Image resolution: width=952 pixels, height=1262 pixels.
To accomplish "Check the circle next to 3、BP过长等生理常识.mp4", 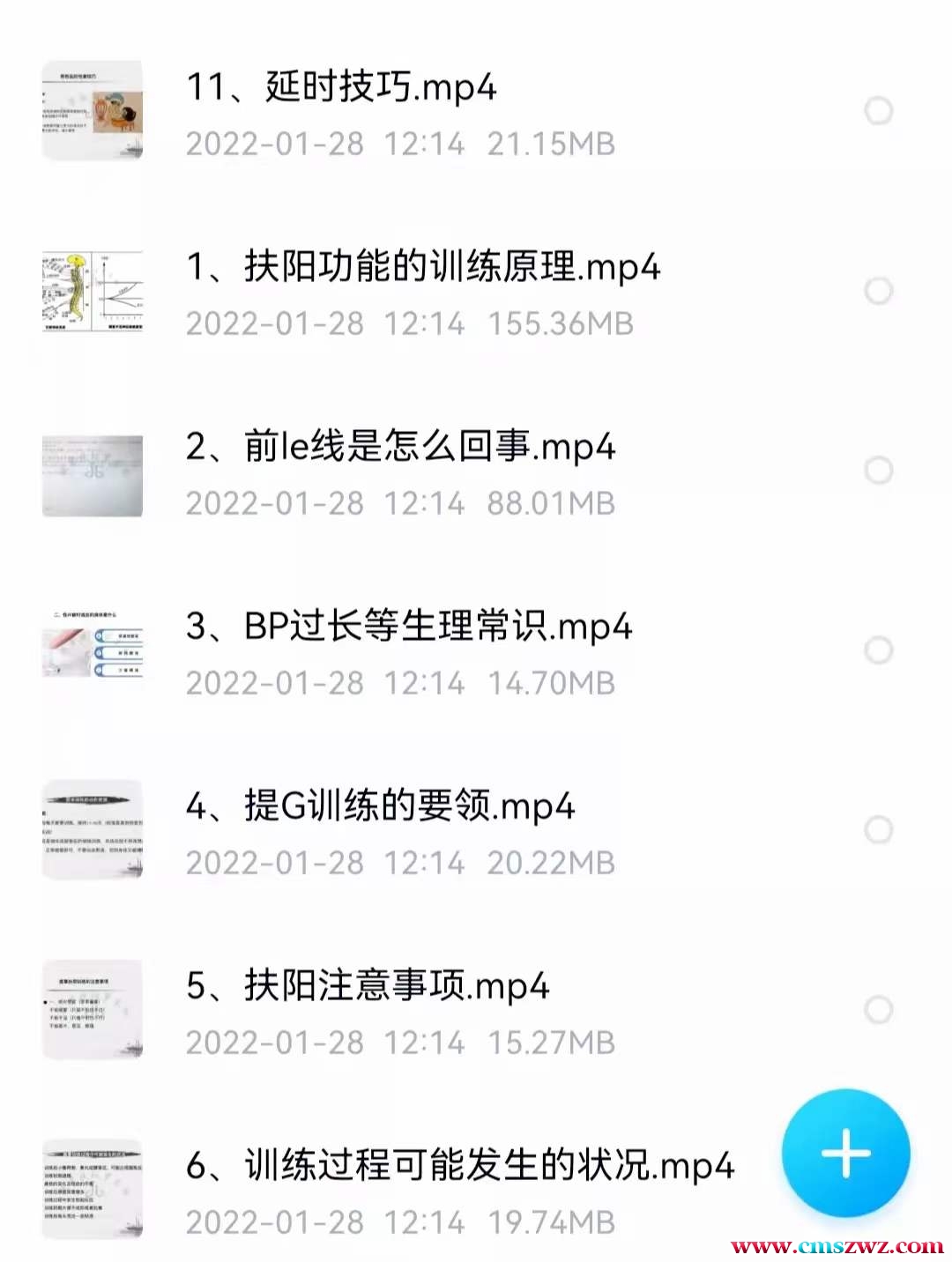I will (878, 650).
